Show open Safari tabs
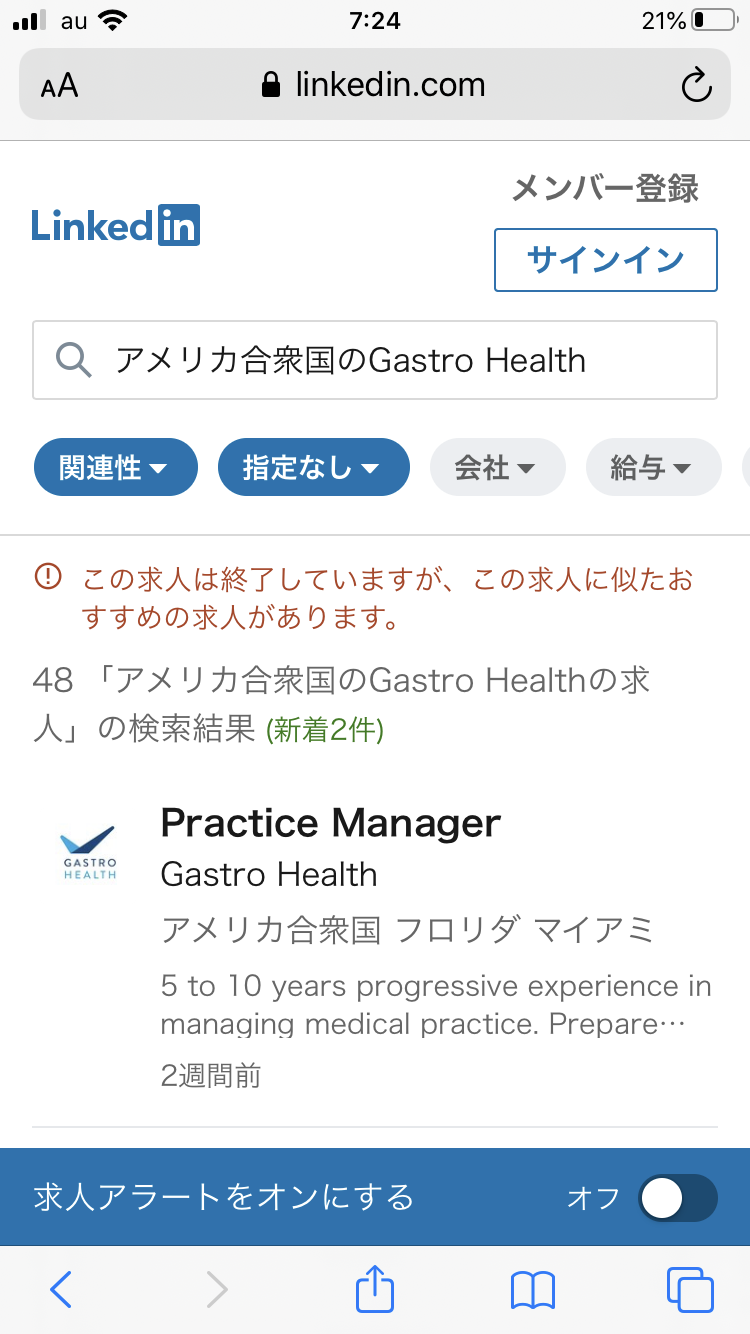 click(x=689, y=1290)
